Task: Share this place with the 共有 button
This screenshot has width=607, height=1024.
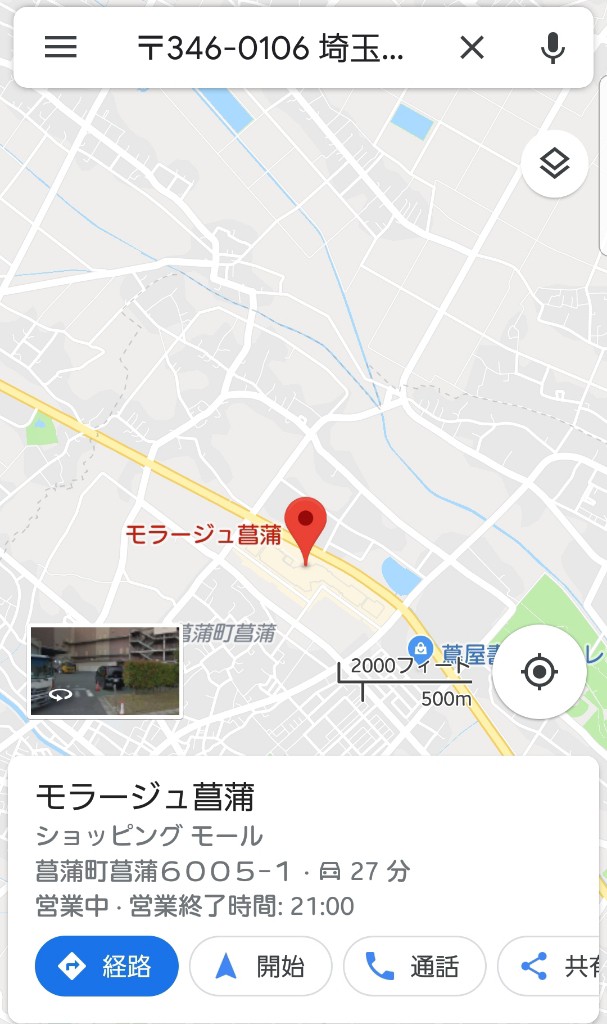Action: pos(549,966)
